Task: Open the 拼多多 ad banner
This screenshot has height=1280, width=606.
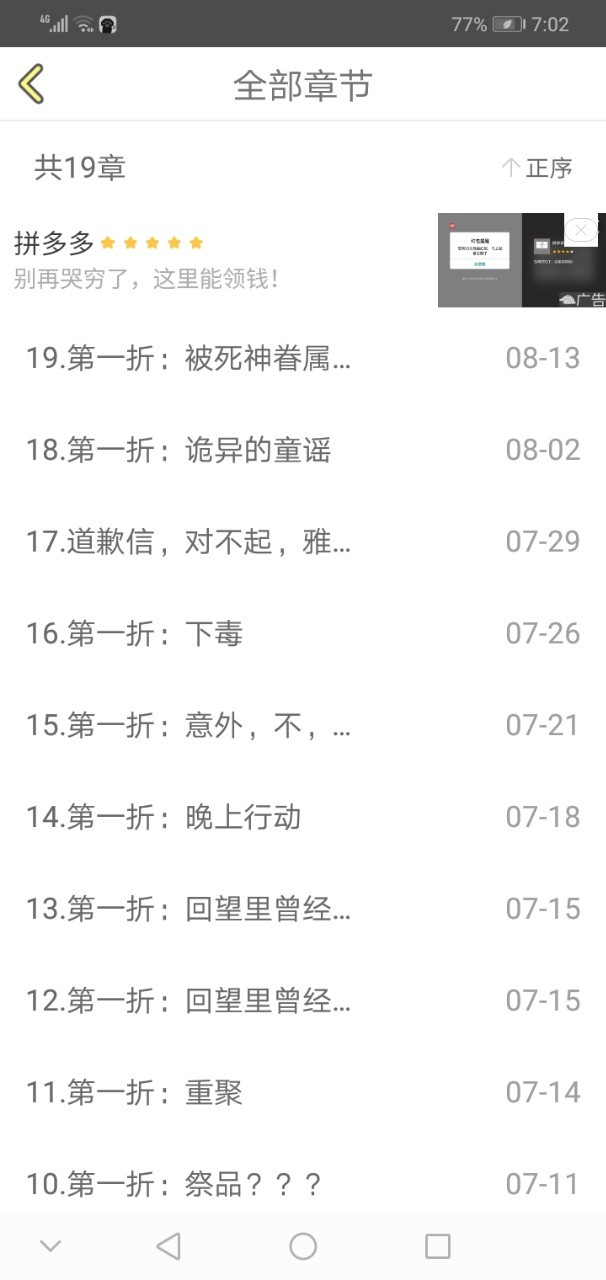Action: [x=303, y=260]
